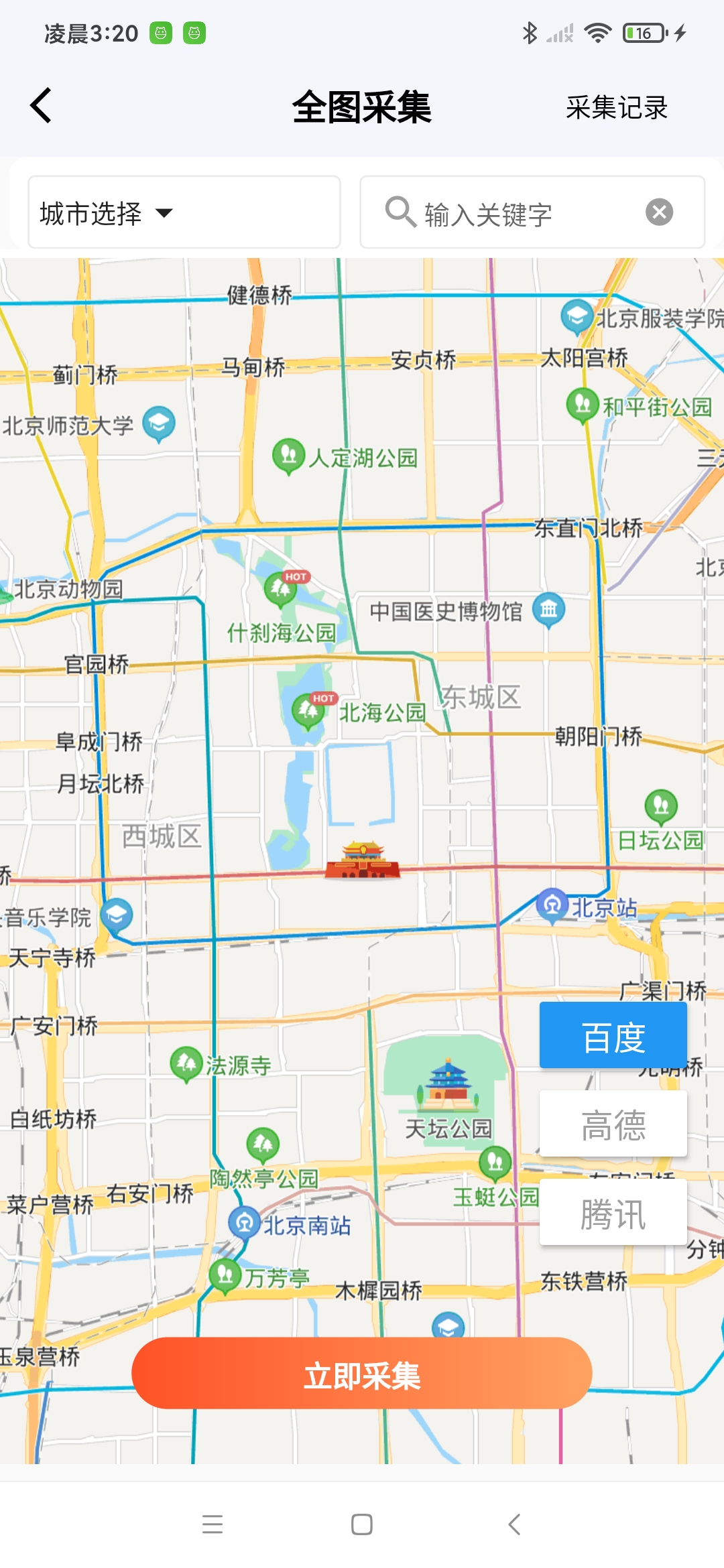
Task: Open 采集记录 collection history
Action: pyautogui.click(x=616, y=107)
